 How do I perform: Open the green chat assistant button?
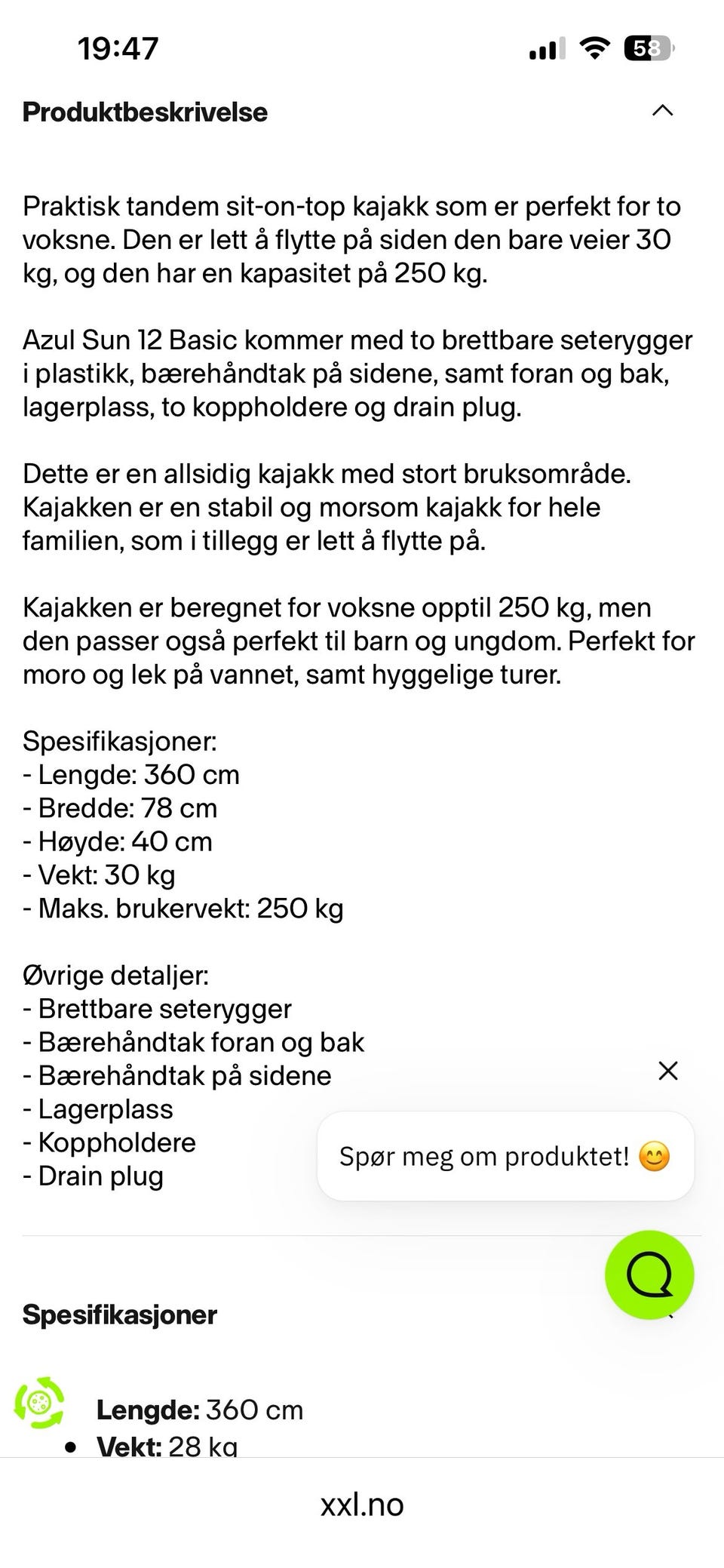point(649,1274)
